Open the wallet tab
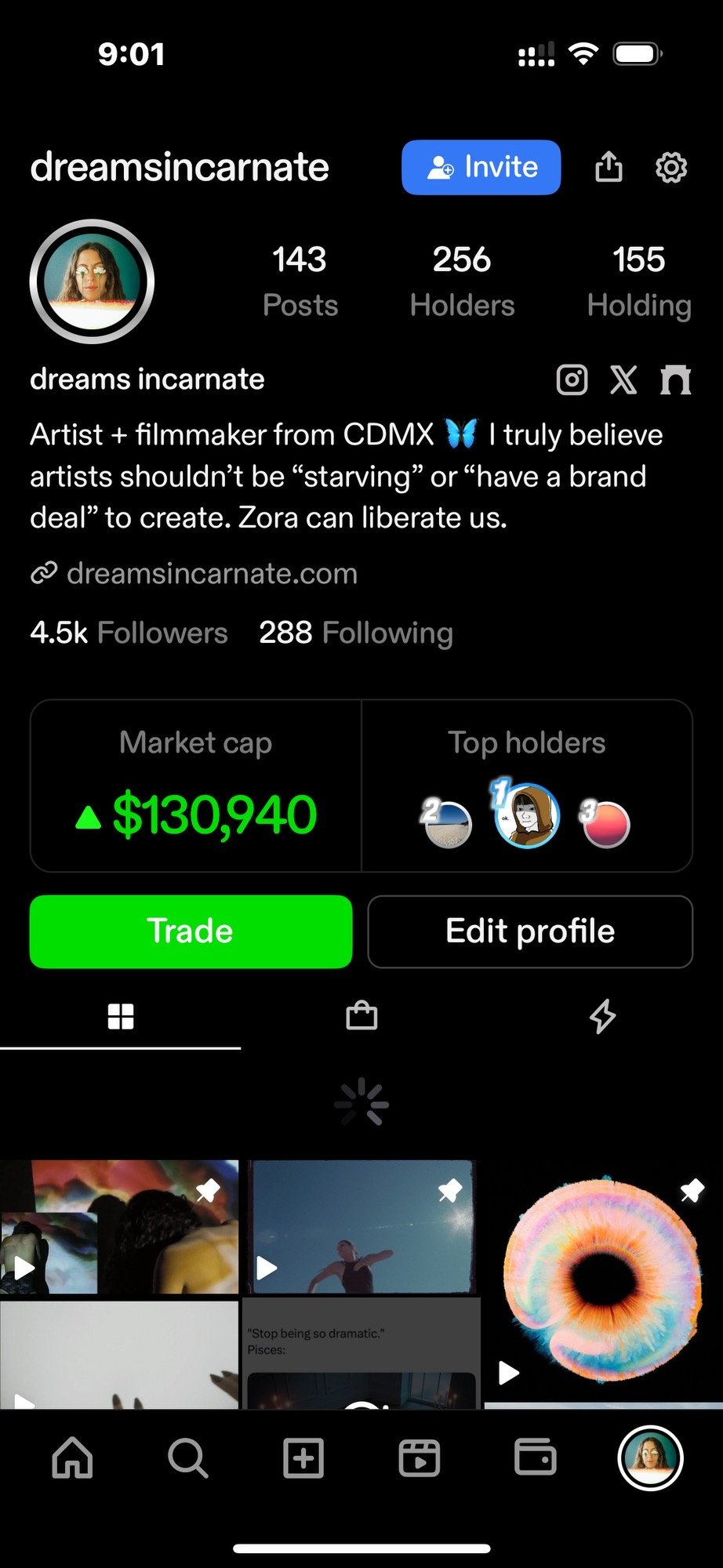723x1568 pixels. (535, 1458)
